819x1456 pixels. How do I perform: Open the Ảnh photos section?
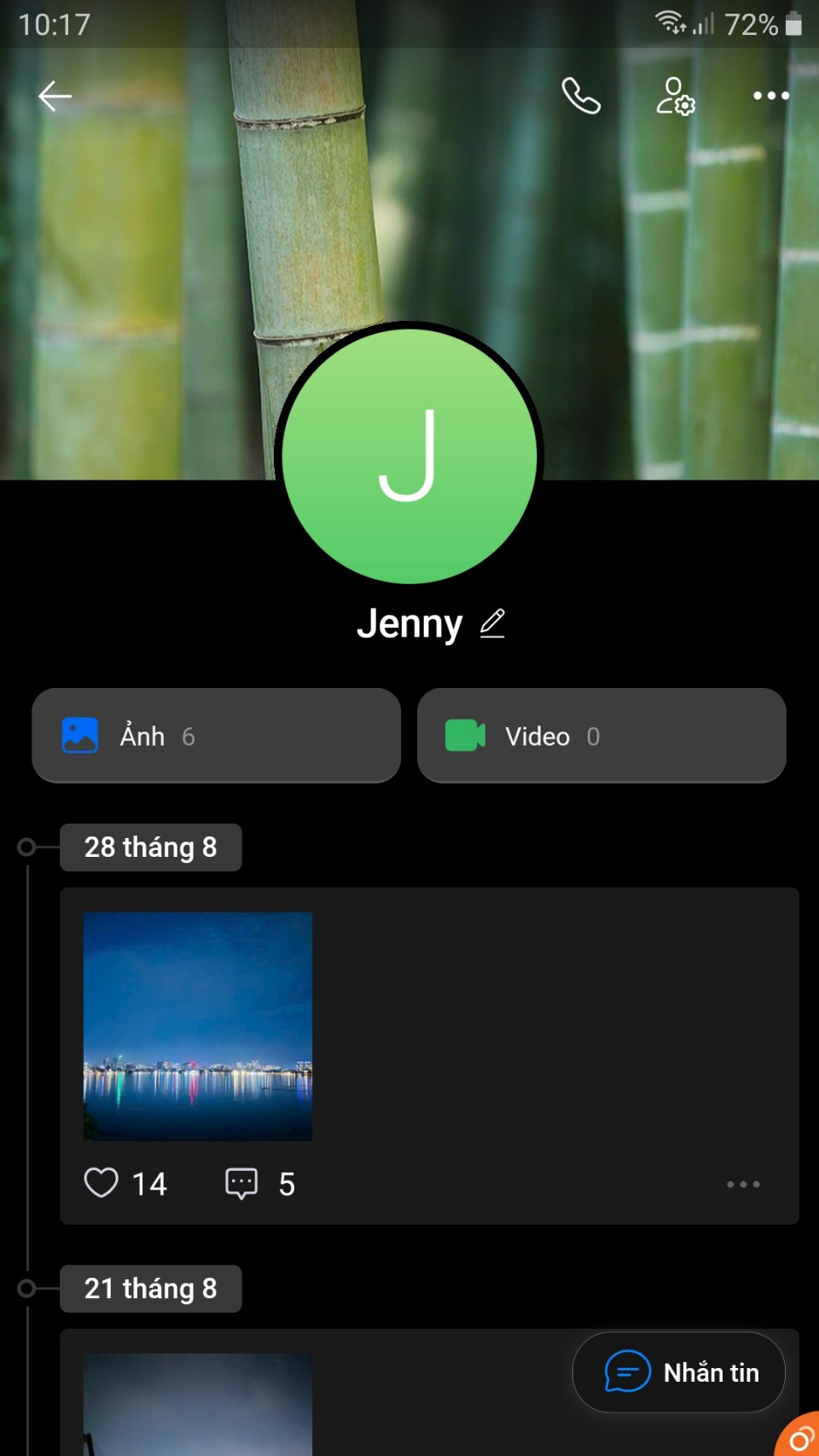click(x=216, y=736)
